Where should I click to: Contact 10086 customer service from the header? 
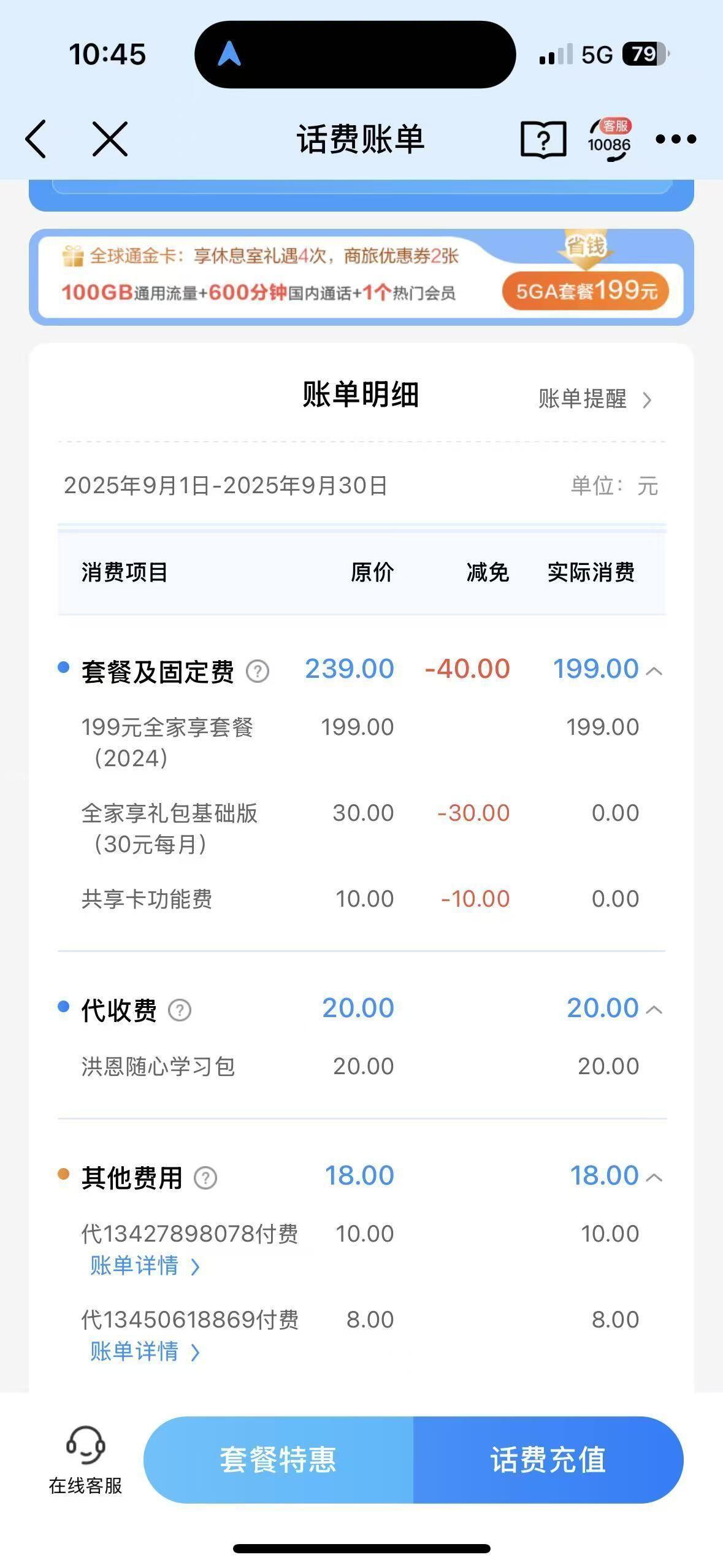point(609,140)
